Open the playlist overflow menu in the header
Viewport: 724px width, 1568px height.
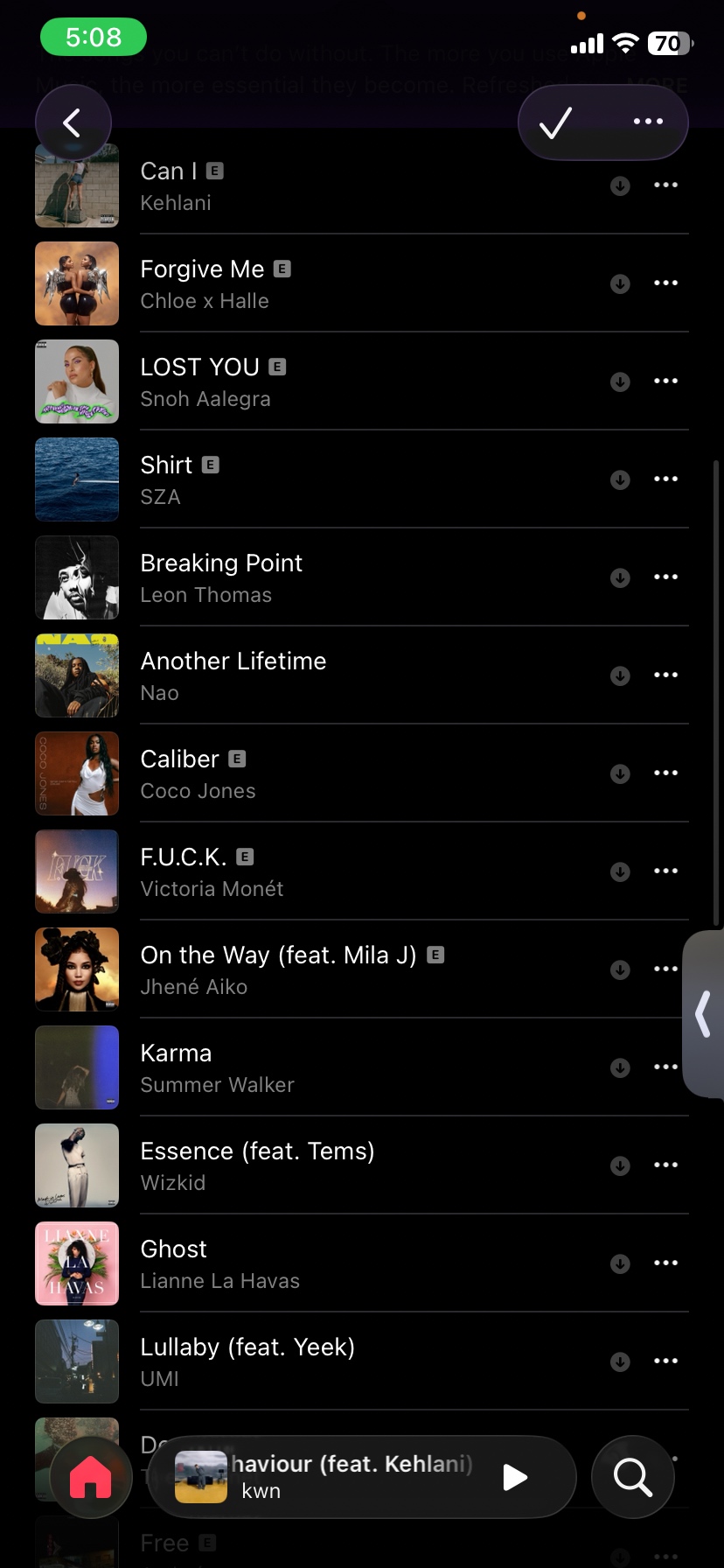[648, 122]
